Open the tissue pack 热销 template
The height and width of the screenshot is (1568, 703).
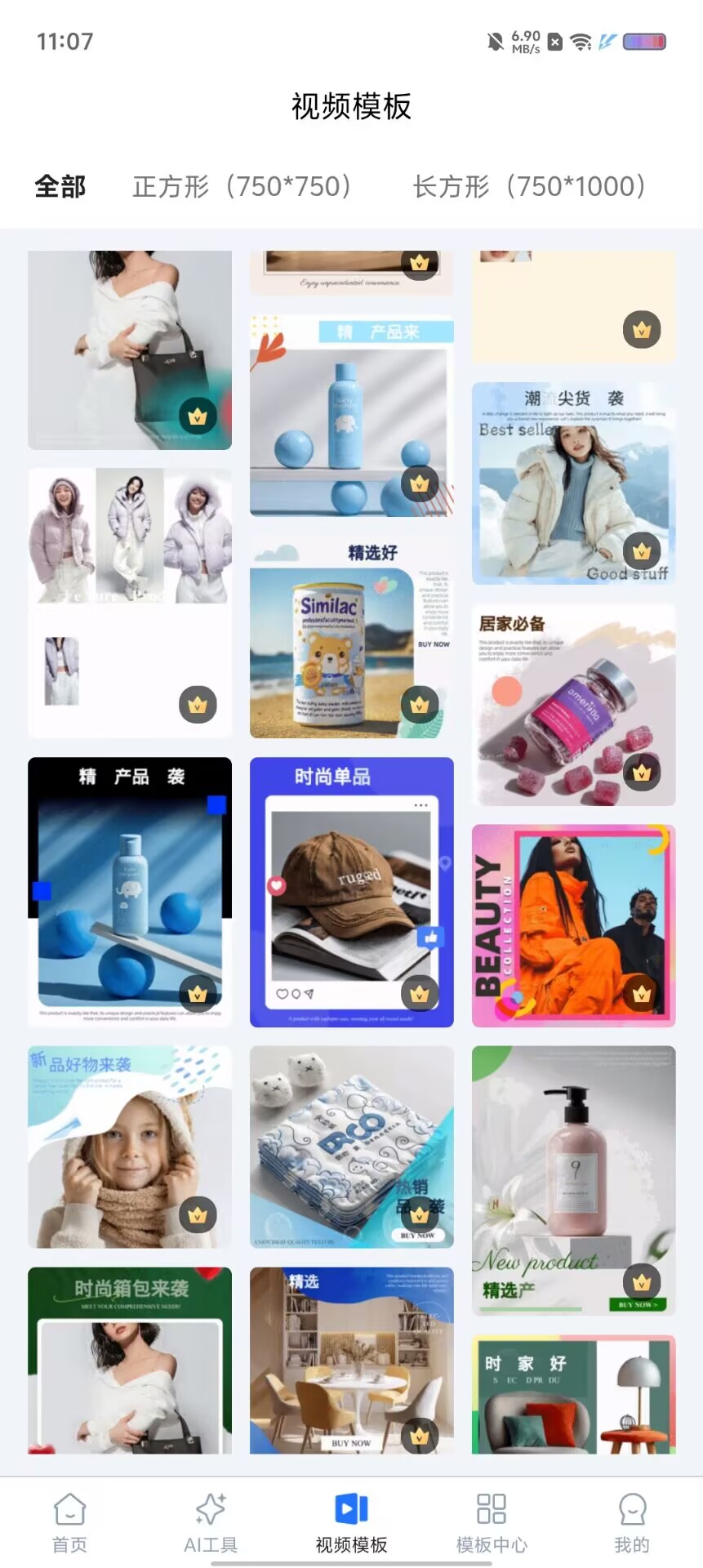point(352,1147)
